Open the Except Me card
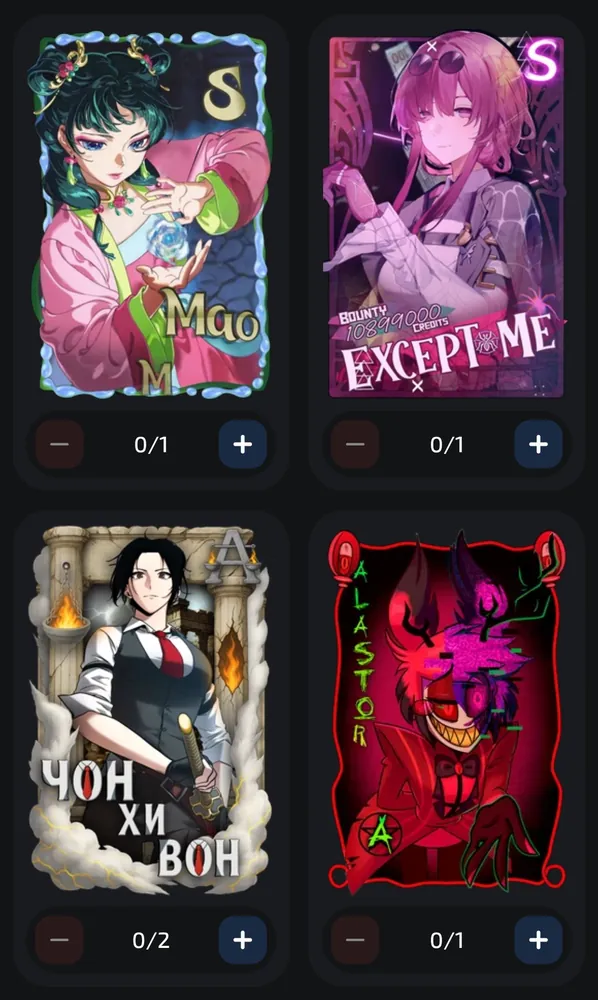The image size is (598, 1000). point(446,217)
